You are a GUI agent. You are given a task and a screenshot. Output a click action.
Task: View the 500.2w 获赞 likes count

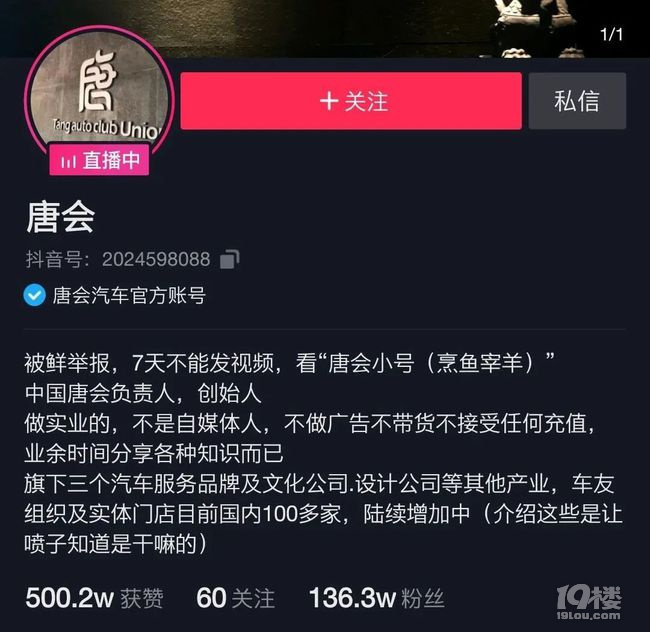94,598
